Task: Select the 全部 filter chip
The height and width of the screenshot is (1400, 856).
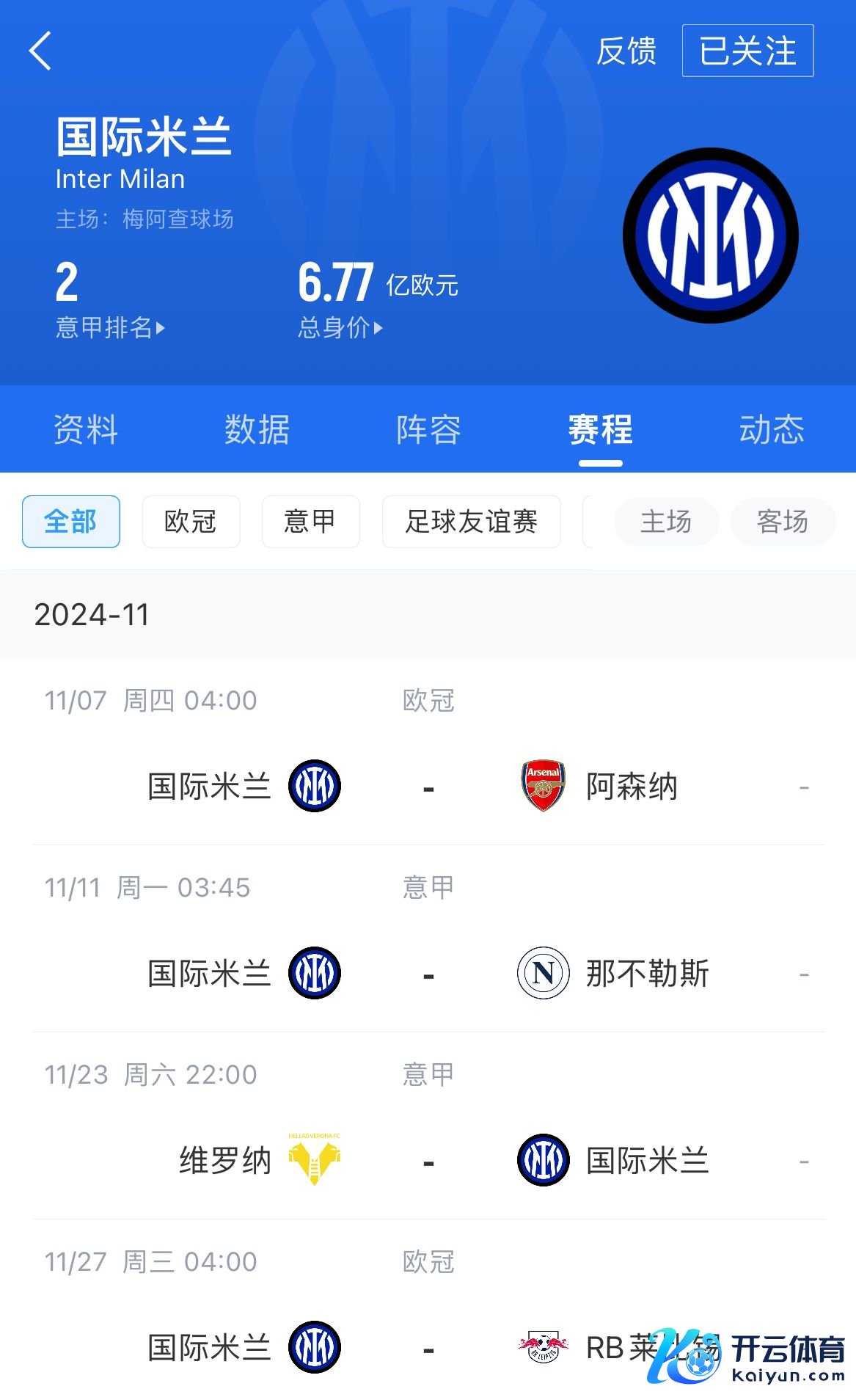Action: pyautogui.click(x=71, y=522)
